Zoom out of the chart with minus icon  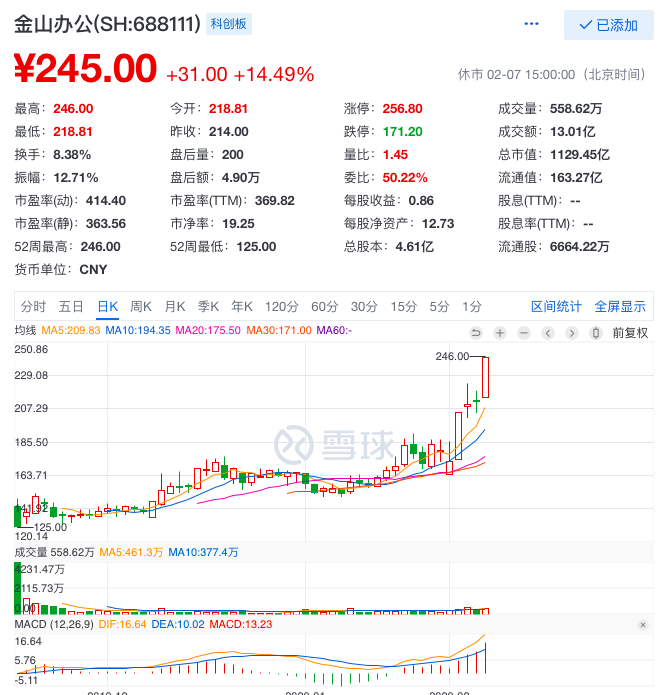coord(523,332)
